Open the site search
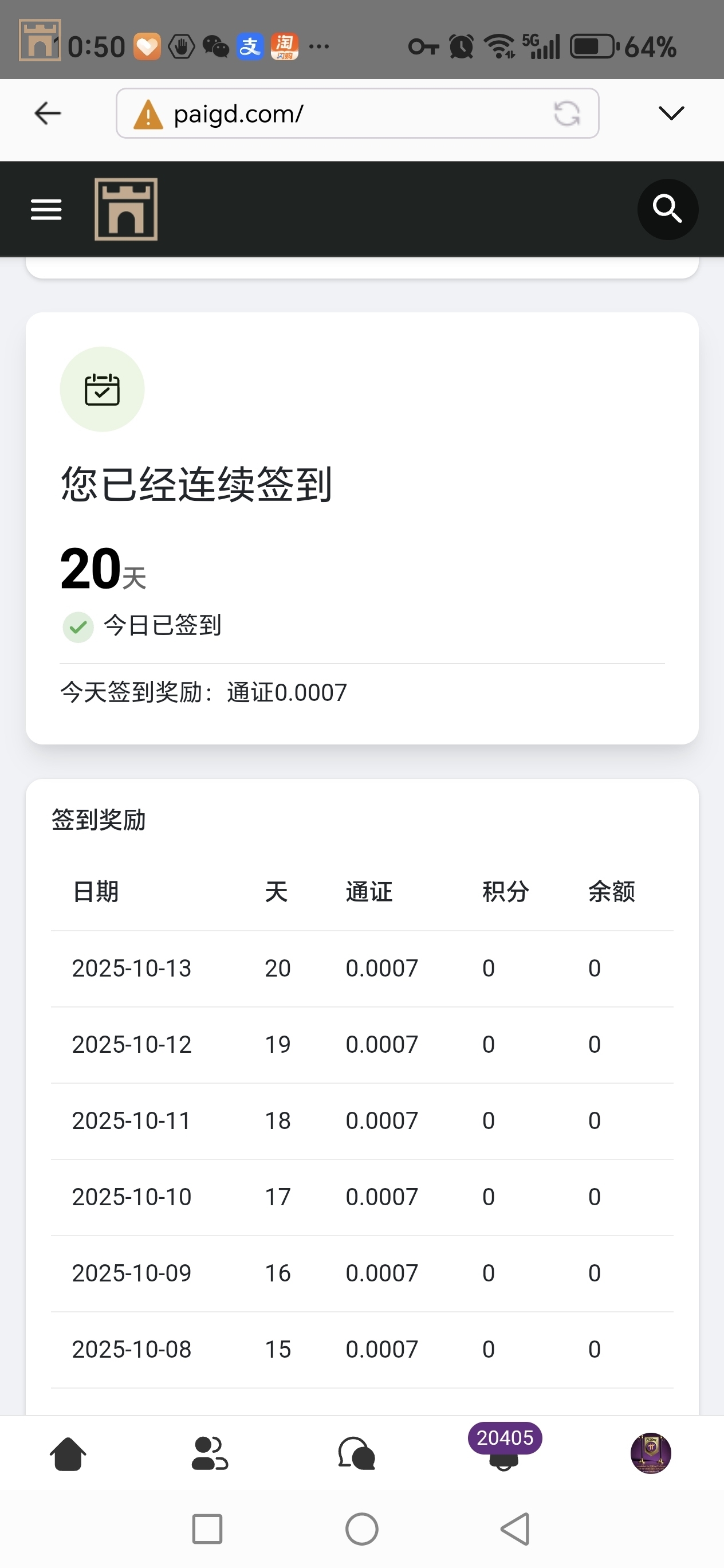Screen dimensions: 724x1568 click(x=667, y=209)
